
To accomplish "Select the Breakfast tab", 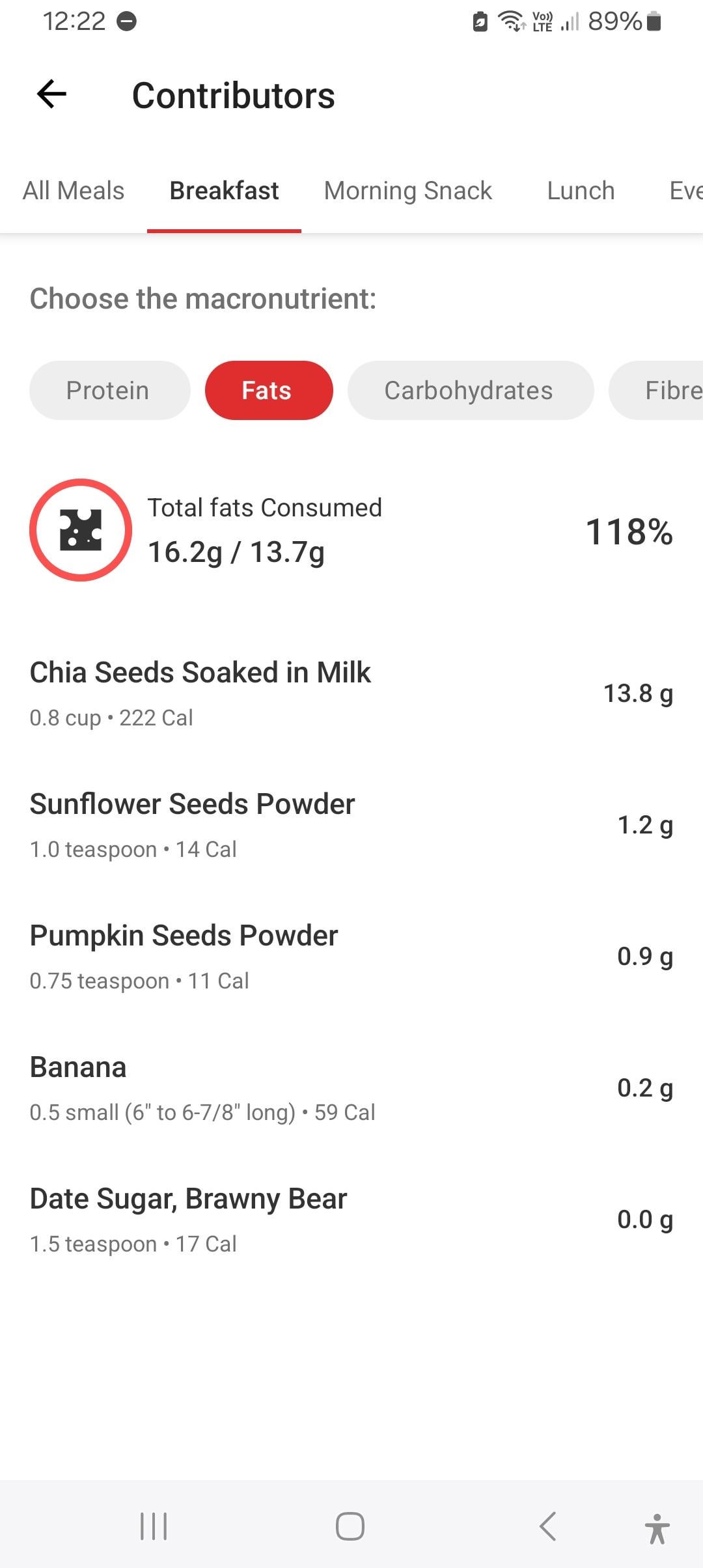I will (224, 191).
